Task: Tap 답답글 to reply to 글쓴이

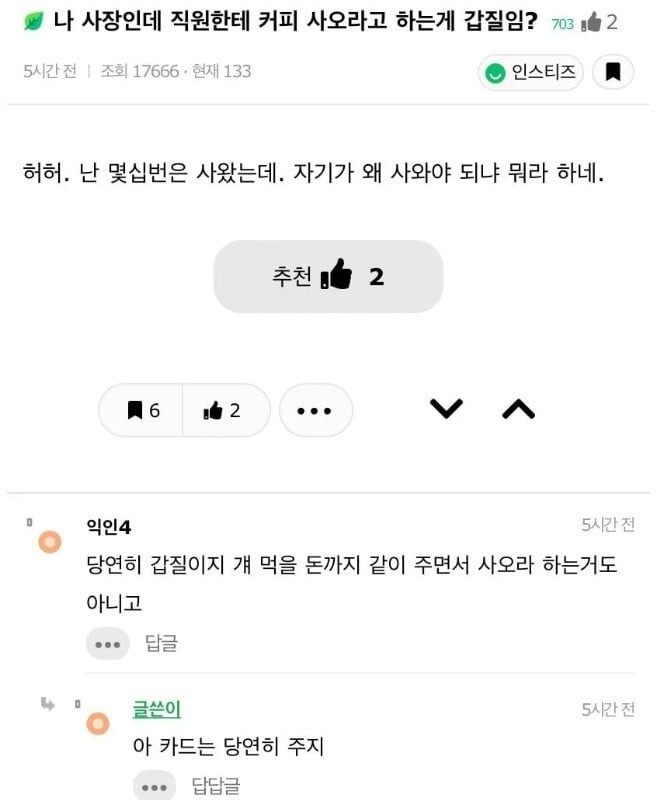Action: 215,787
